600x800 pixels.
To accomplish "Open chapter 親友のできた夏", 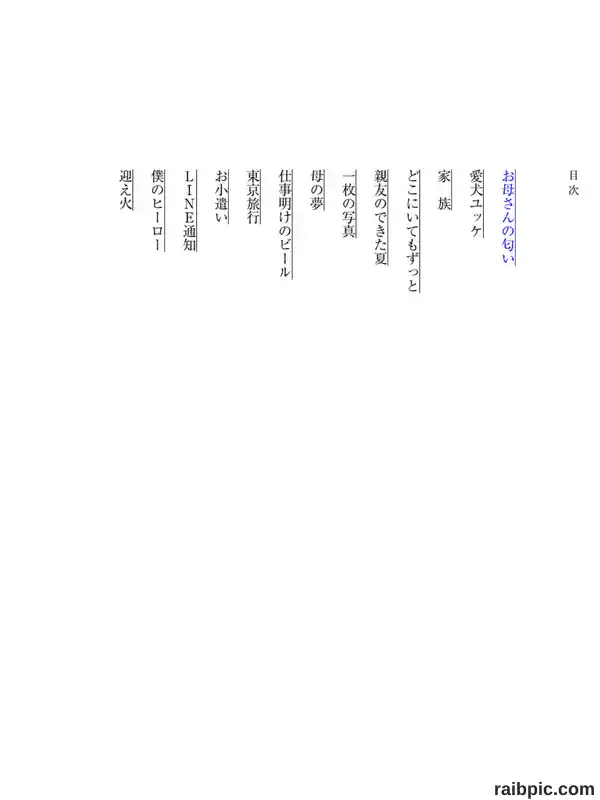I will tap(381, 218).
